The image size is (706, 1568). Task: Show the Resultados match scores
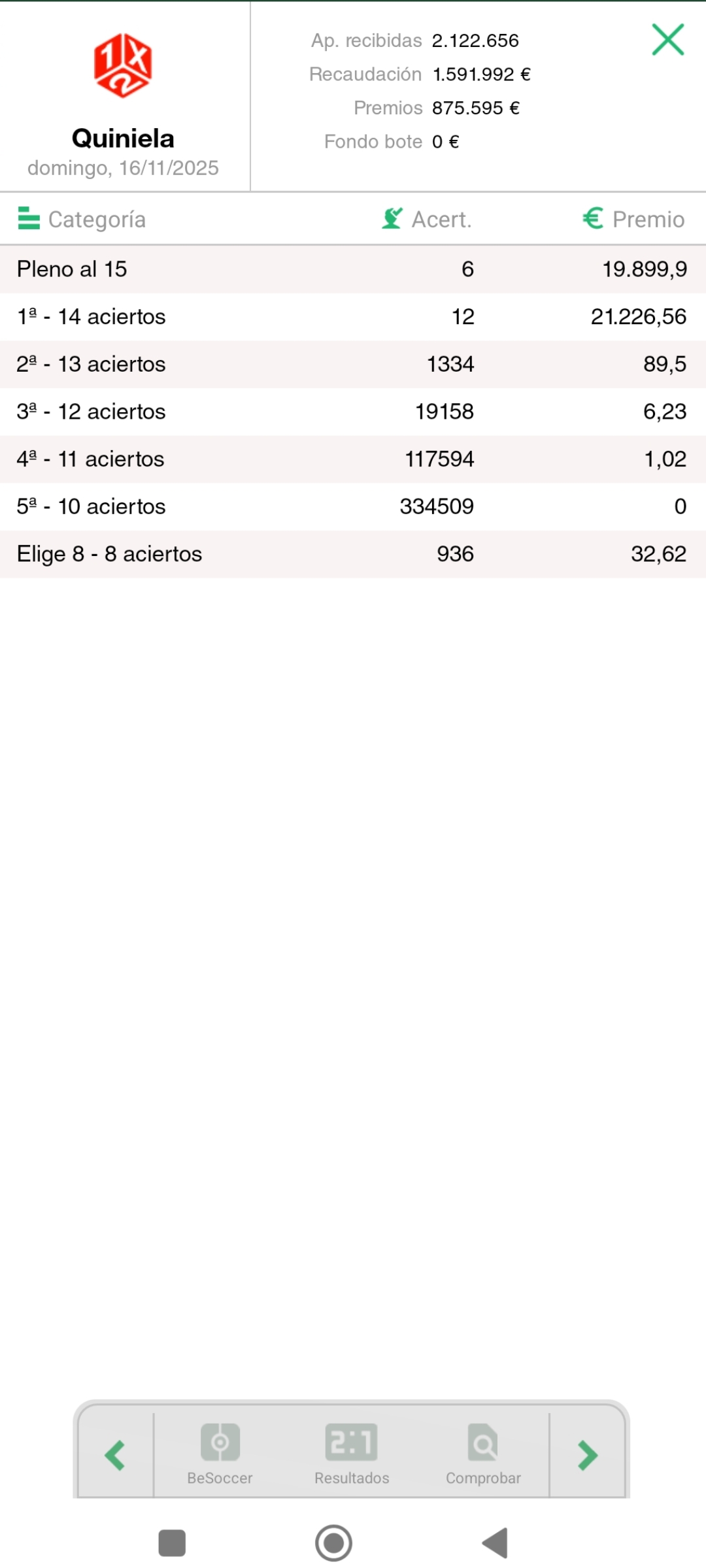point(352,1454)
